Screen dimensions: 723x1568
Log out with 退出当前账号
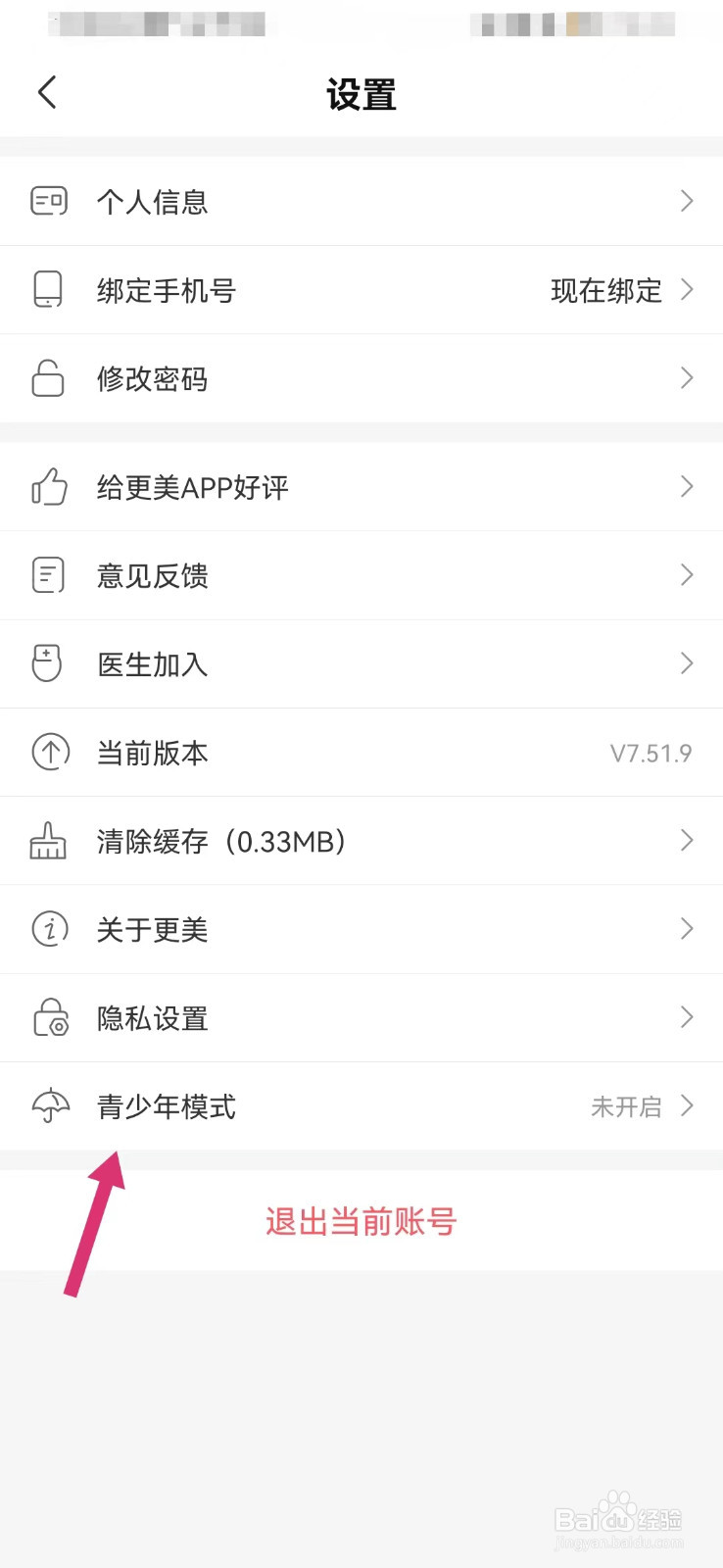(361, 1221)
